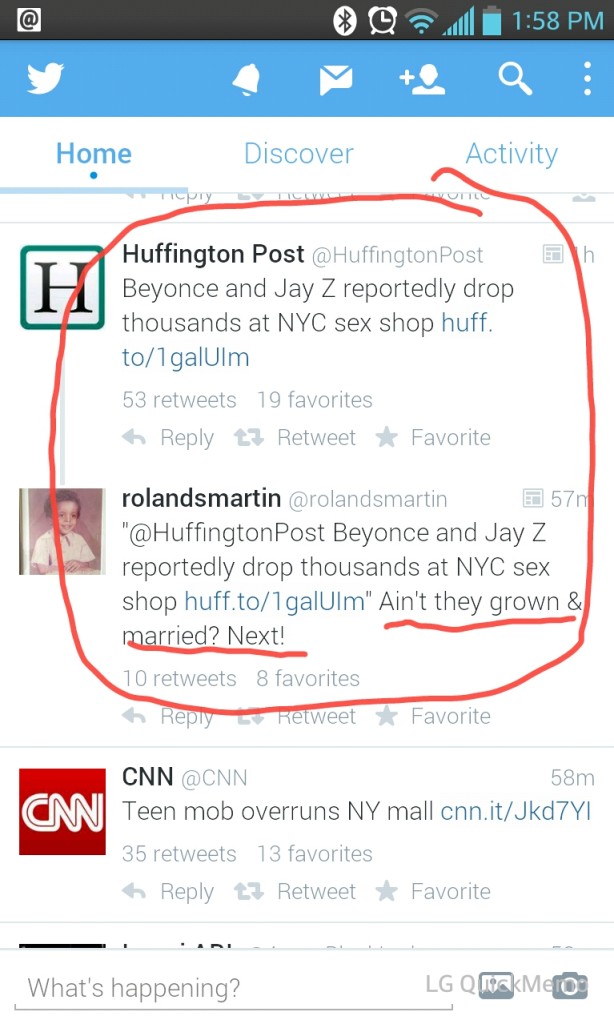Screen dimensions: 614x1024
Task: Reply to rolandsmartin's tweet
Action: (x=168, y=716)
